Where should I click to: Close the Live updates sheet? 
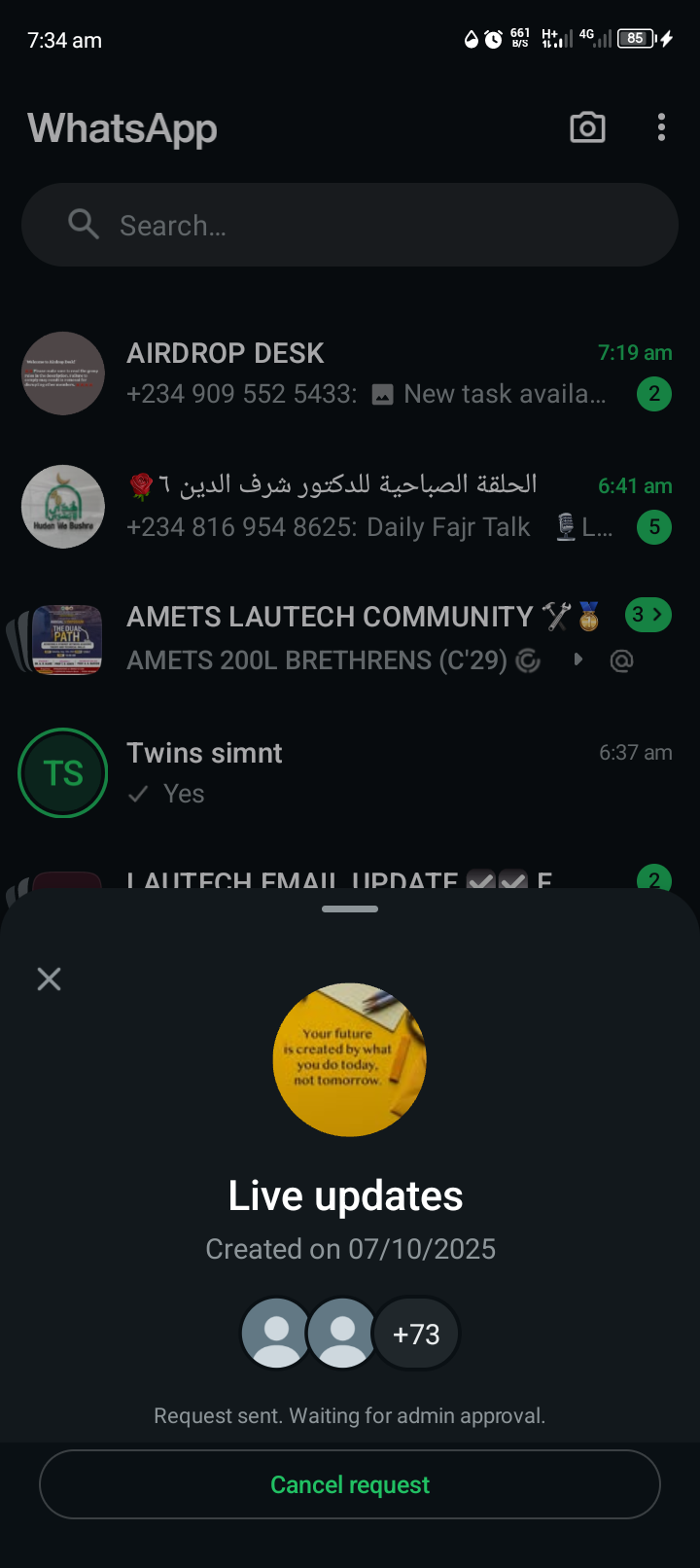point(49,979)
